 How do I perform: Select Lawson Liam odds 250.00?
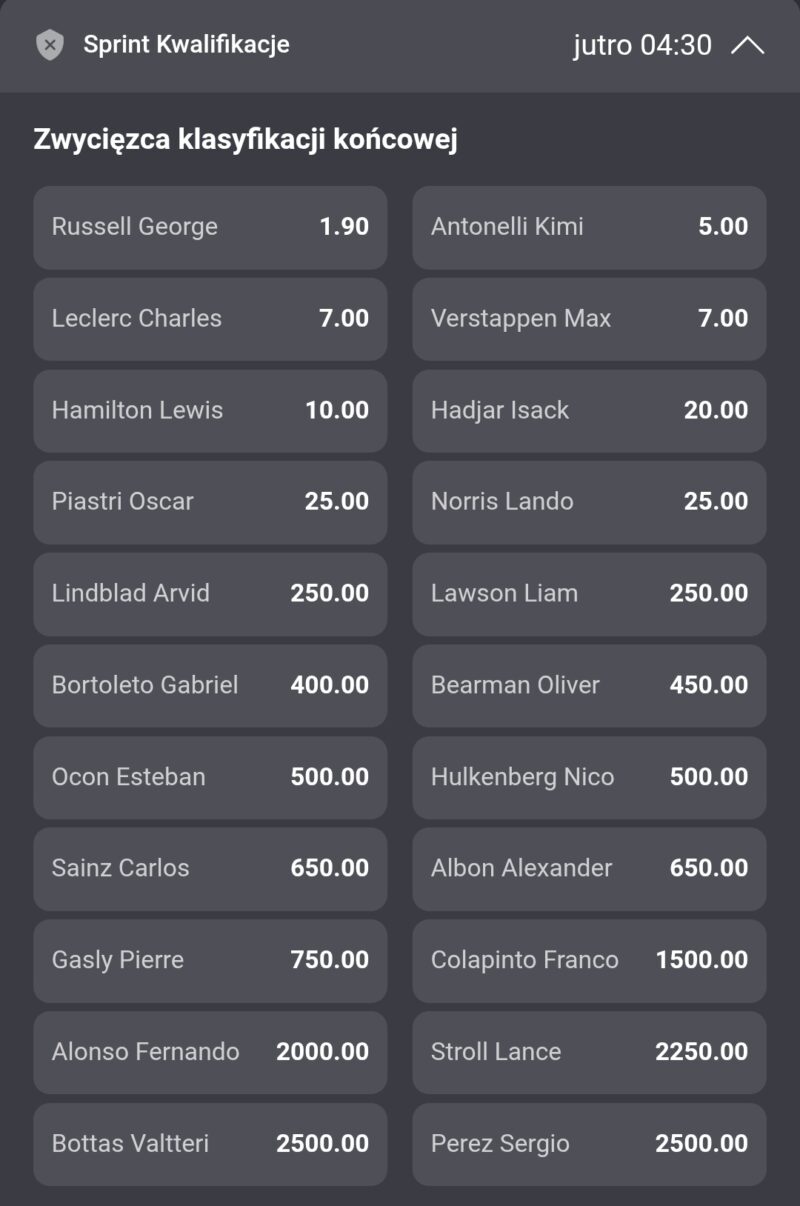click(589, 594)
